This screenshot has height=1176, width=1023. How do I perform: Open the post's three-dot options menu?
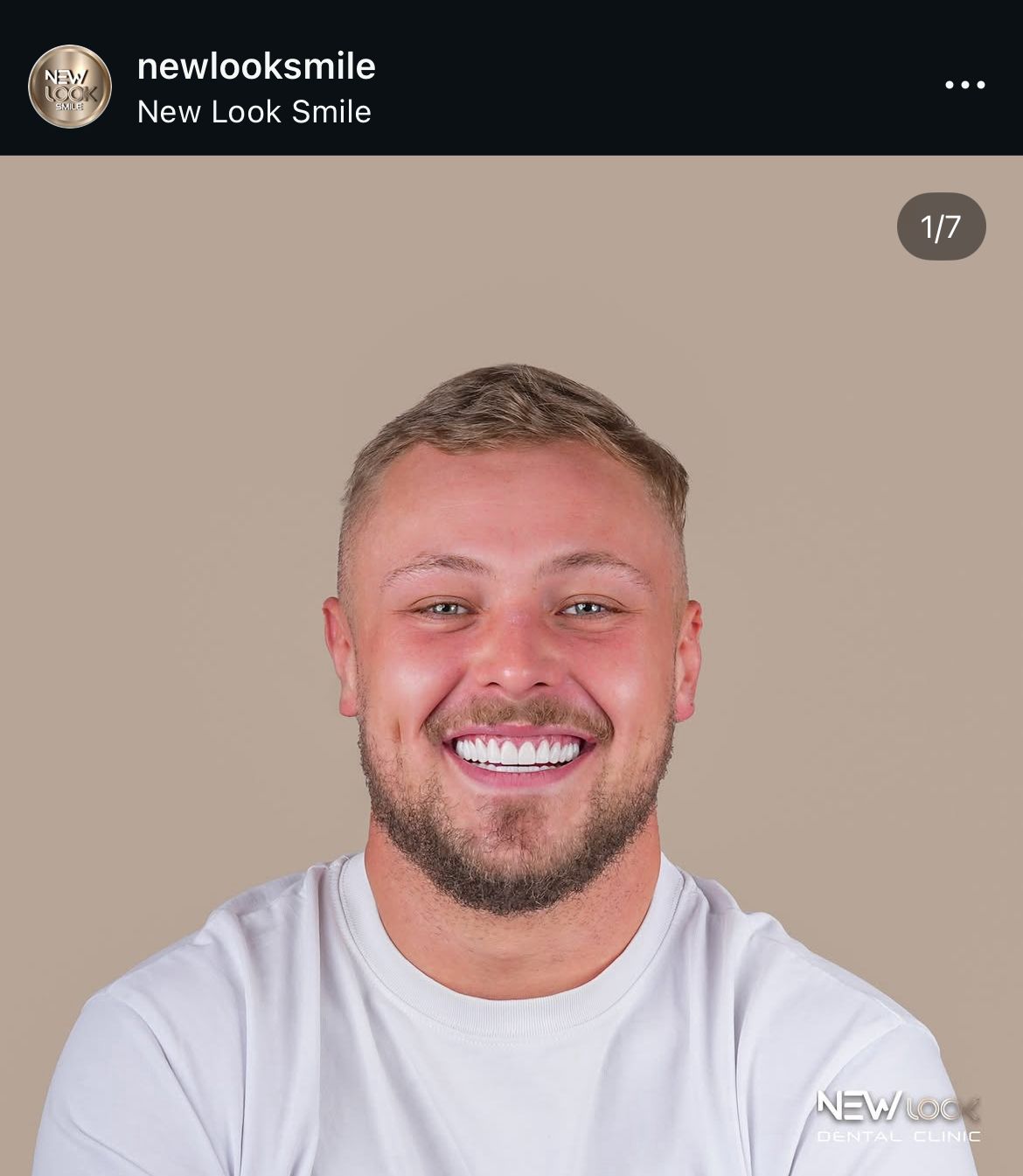(964, 85)
